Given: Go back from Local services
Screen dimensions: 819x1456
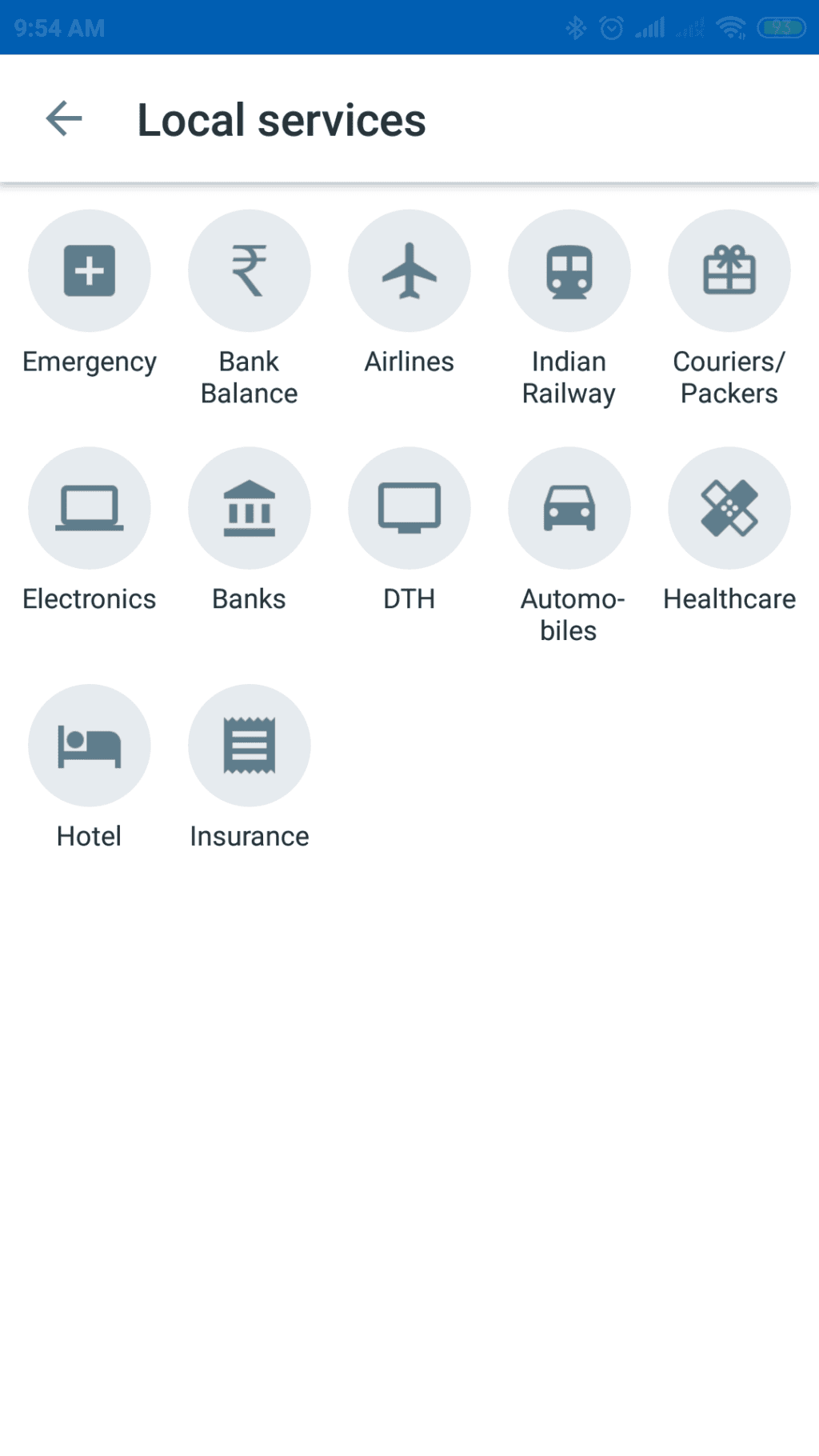Looking at the screenshot, I should [x=64, y=119].
